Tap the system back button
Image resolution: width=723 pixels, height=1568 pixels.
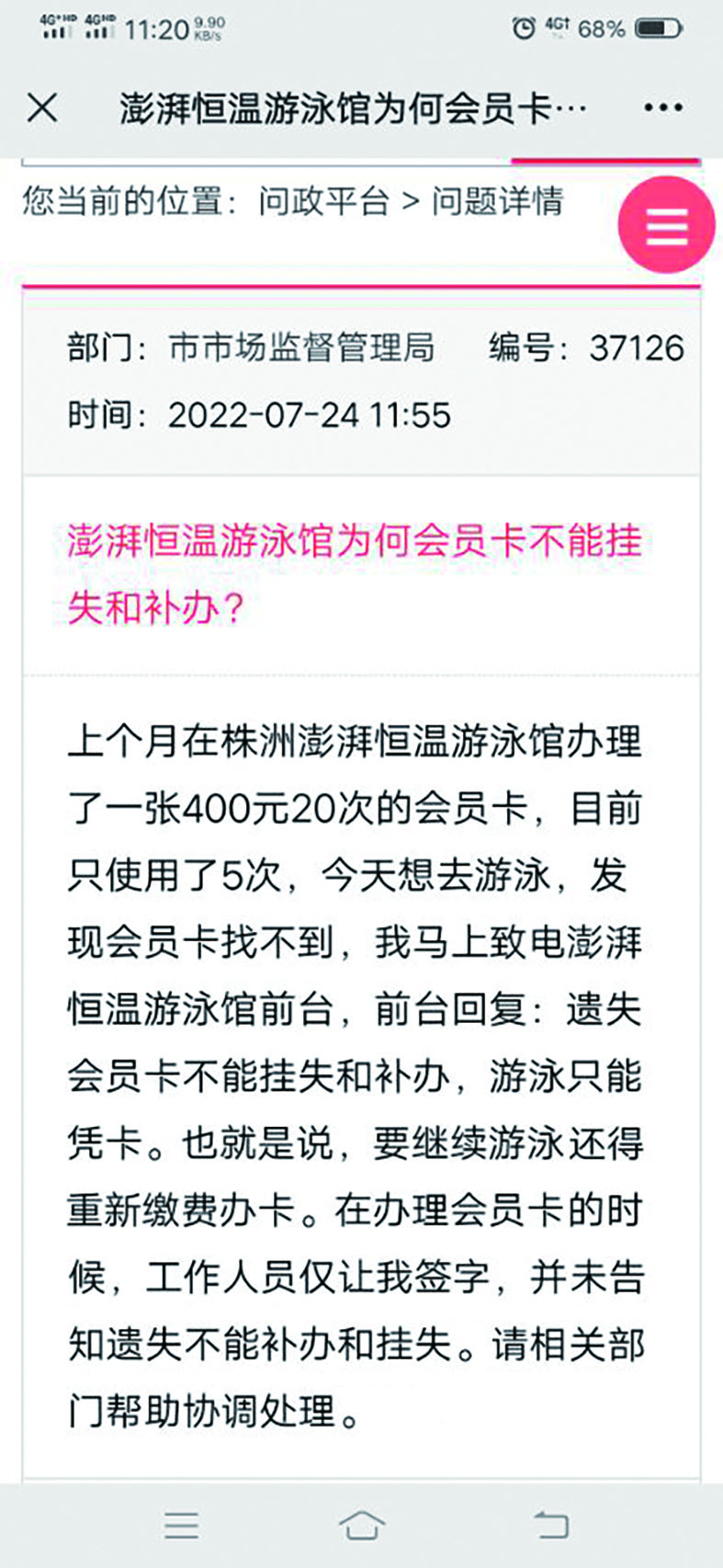click(x=551, y=1525)
